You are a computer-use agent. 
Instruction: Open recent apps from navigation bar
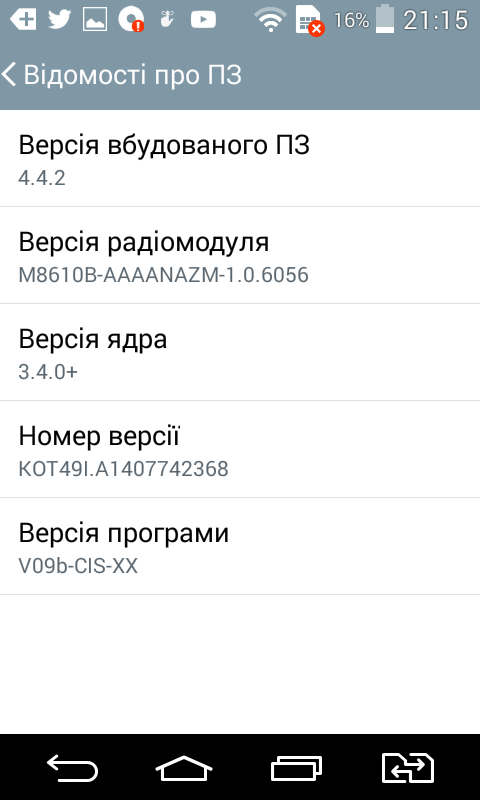click(x=296, y=767)
